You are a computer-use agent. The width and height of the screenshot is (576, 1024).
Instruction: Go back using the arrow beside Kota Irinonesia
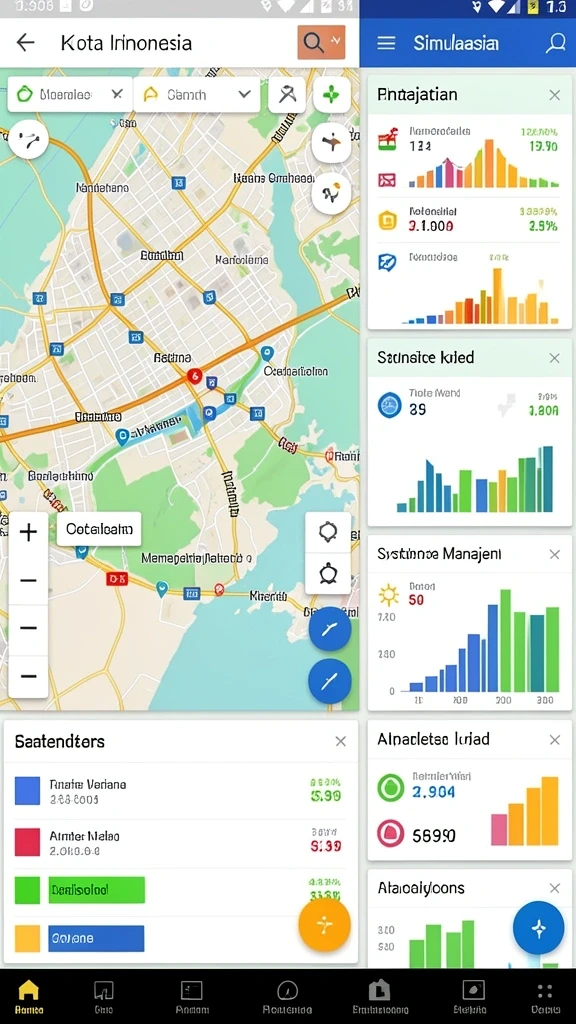point(25,43)
